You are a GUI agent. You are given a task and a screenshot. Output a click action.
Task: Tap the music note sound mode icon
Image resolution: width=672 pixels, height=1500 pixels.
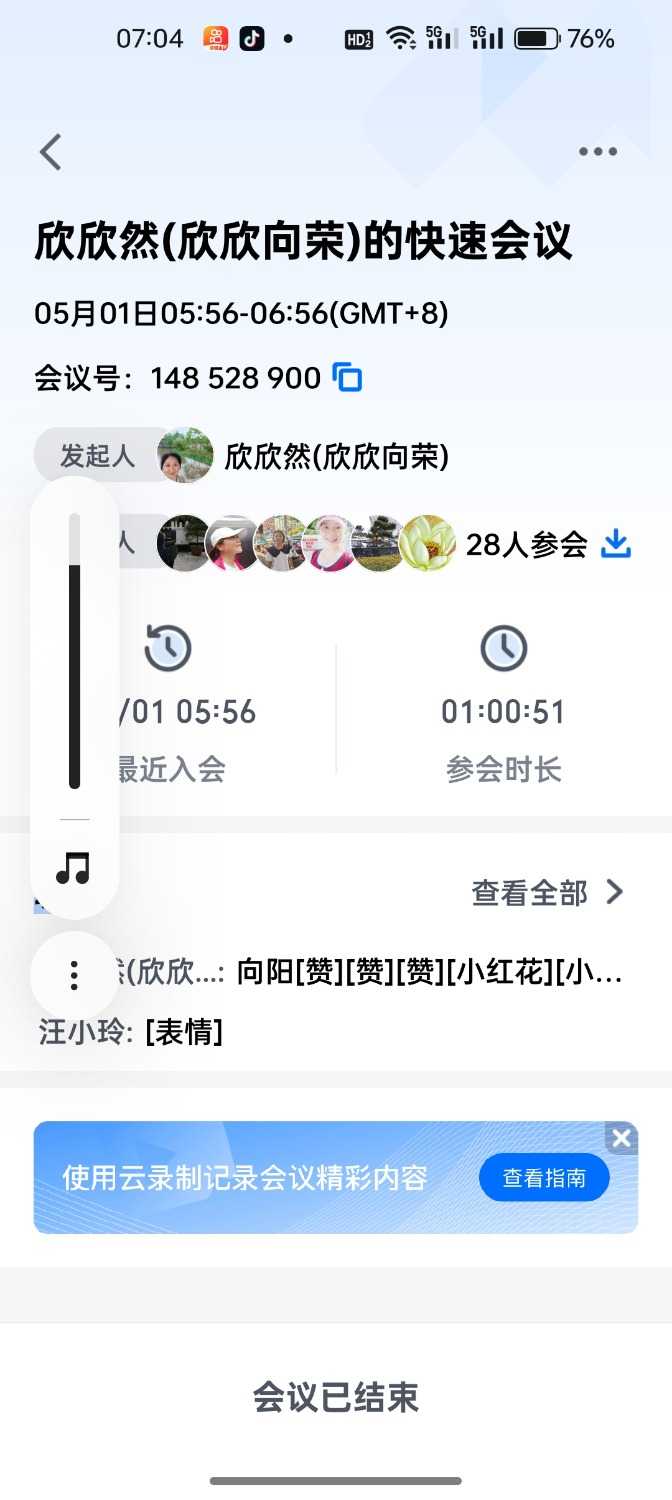click(x=74, y=867)
